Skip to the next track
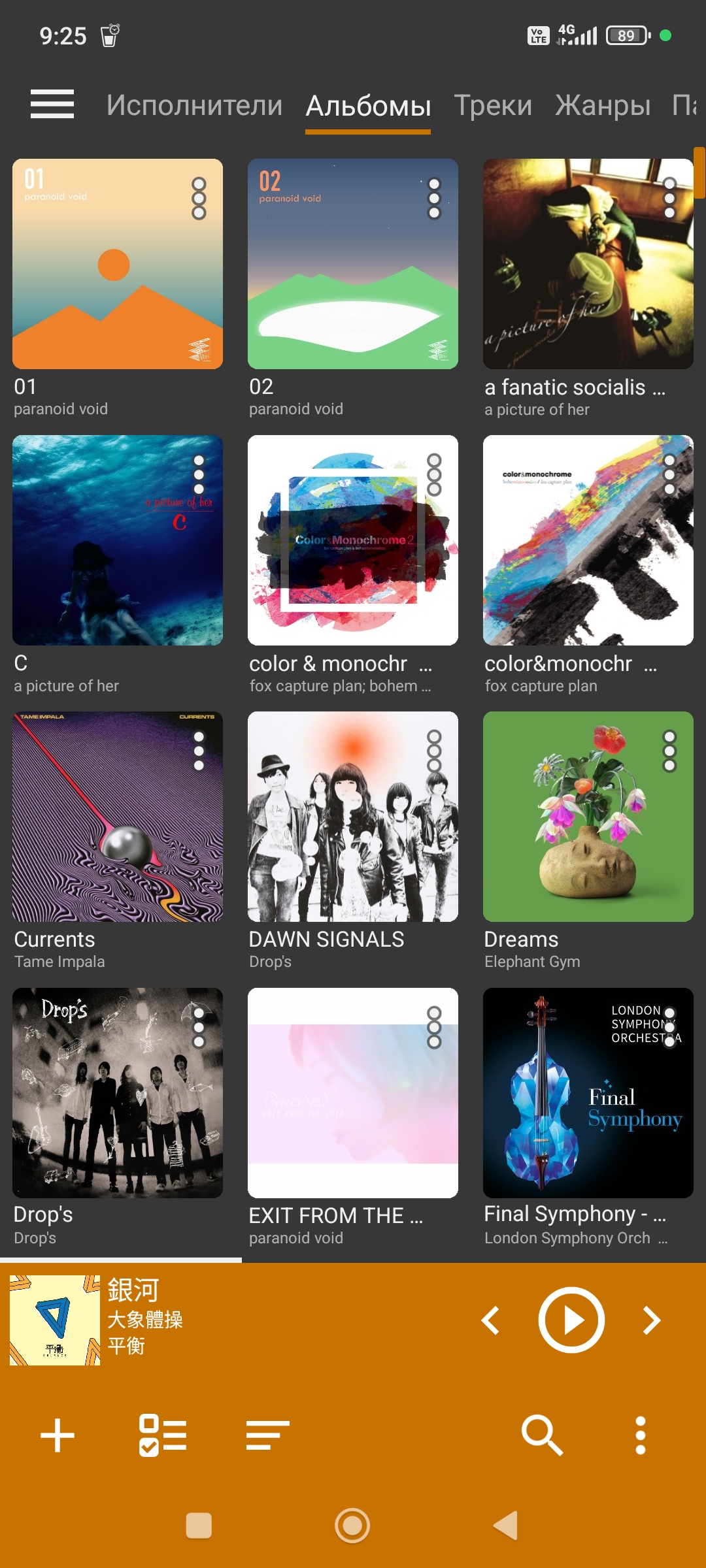The image size is (706, 1568). [x=652, y=1320]
